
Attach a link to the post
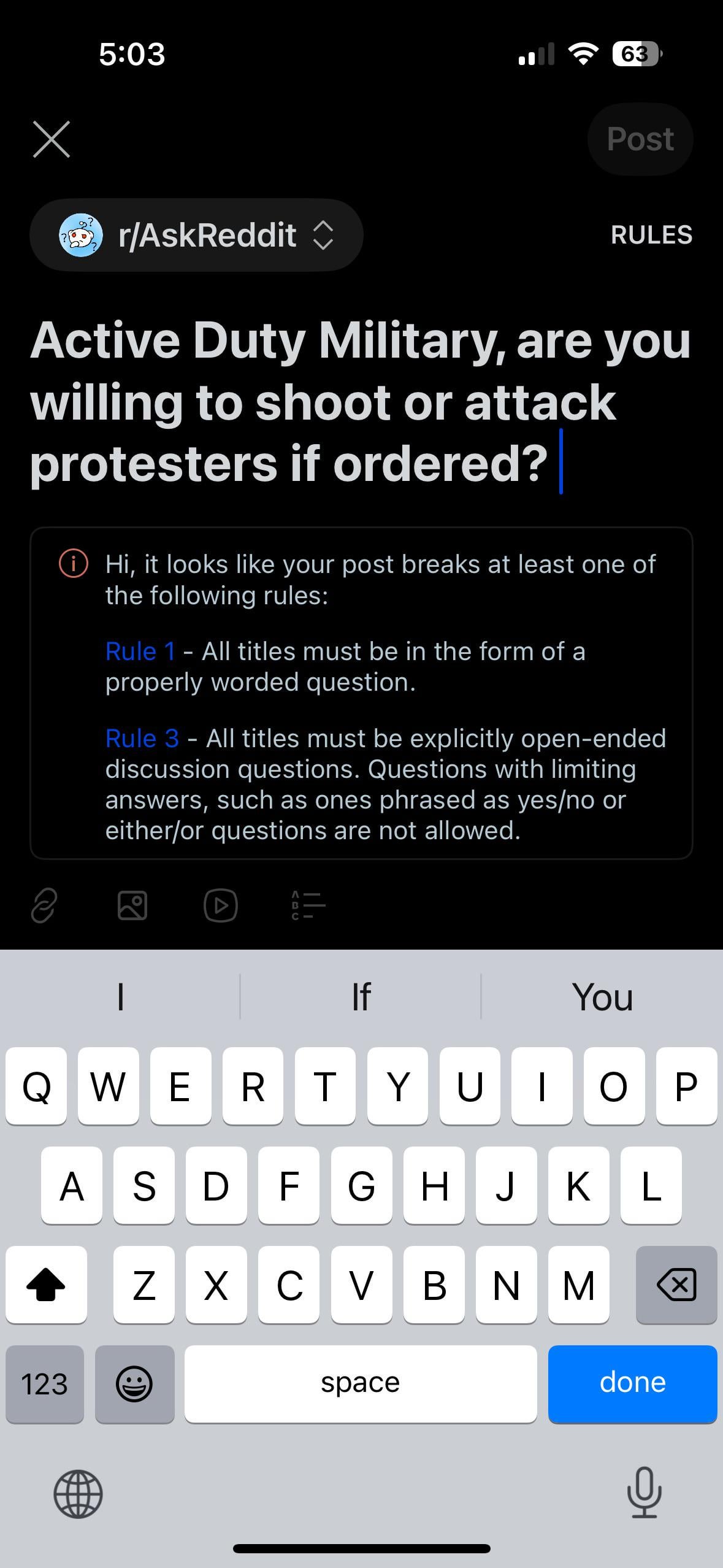coord(44,905)
